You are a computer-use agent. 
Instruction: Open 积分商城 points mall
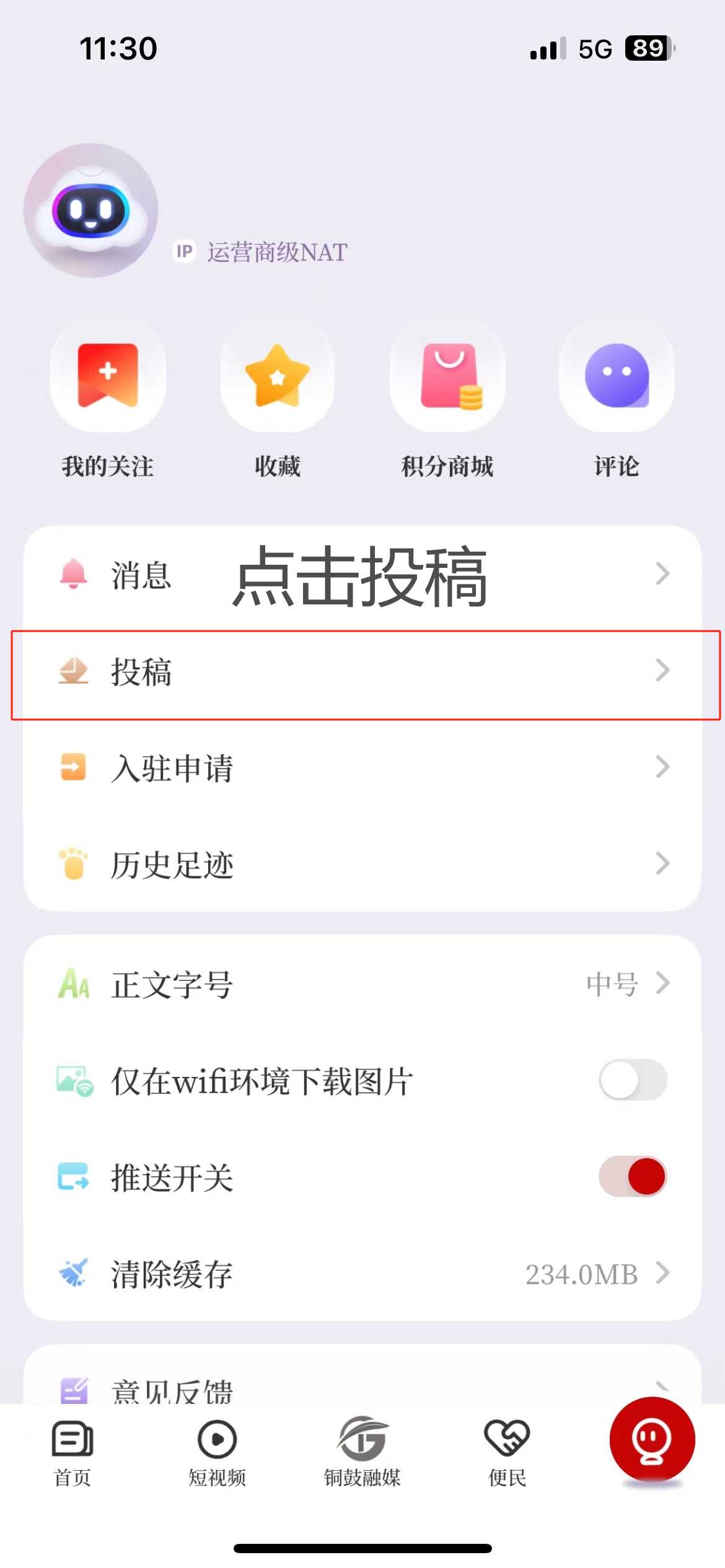point(447,396)
